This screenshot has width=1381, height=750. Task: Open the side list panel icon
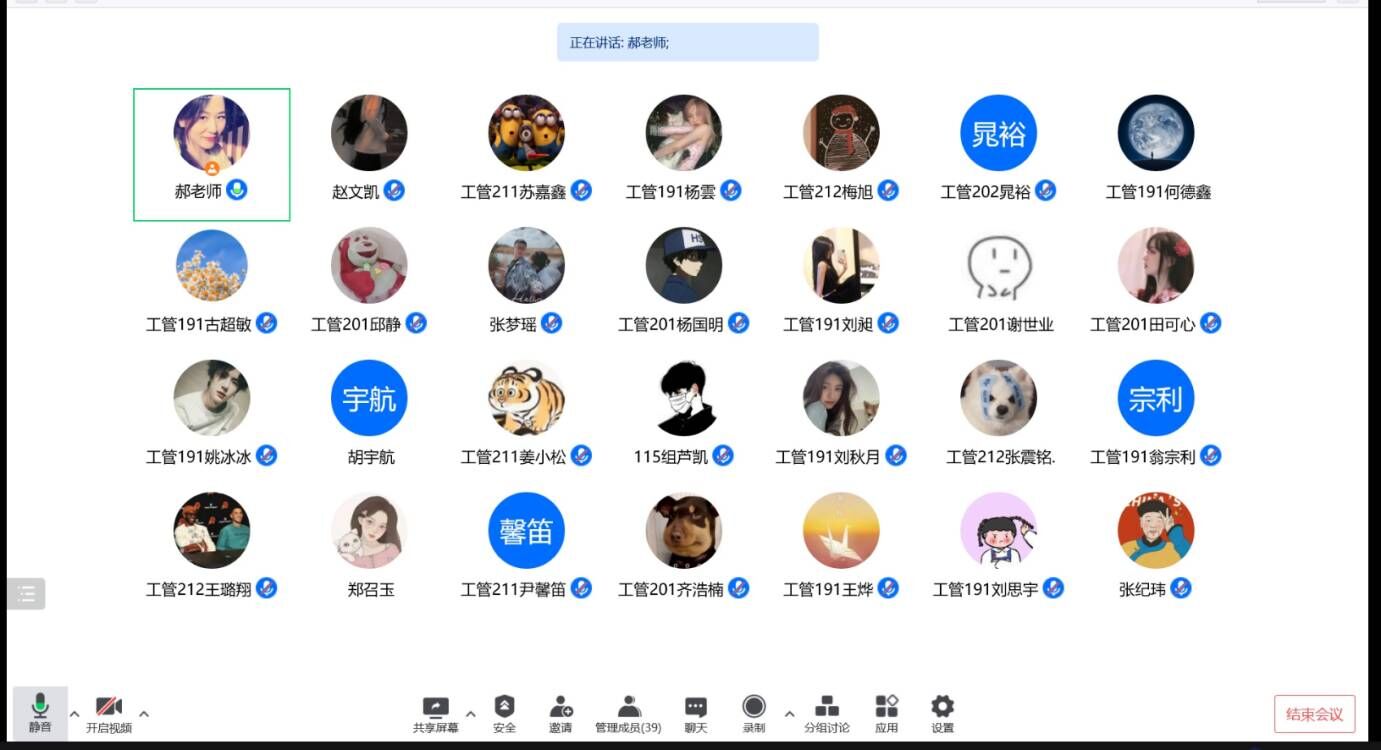click(26, 594)
